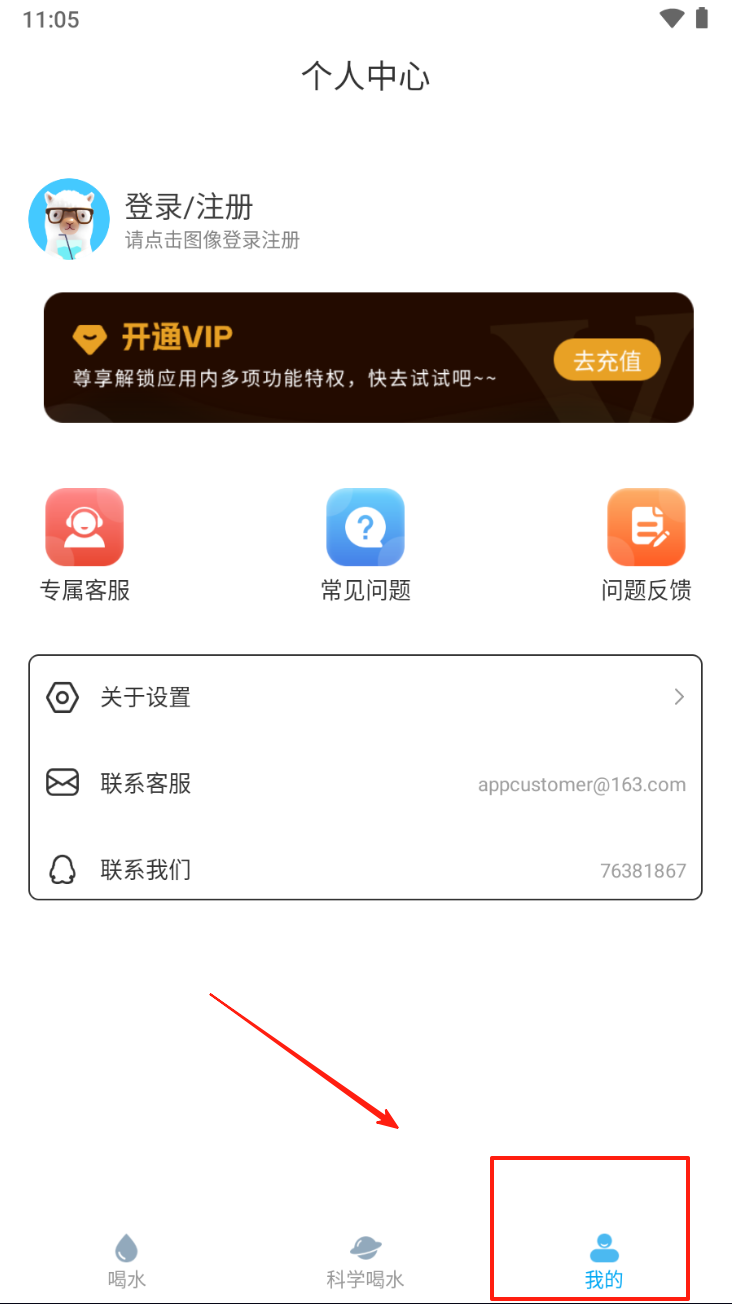Tap the alpaca avatar to log in
732x1304 pixels.
click(x=69, y=219)
